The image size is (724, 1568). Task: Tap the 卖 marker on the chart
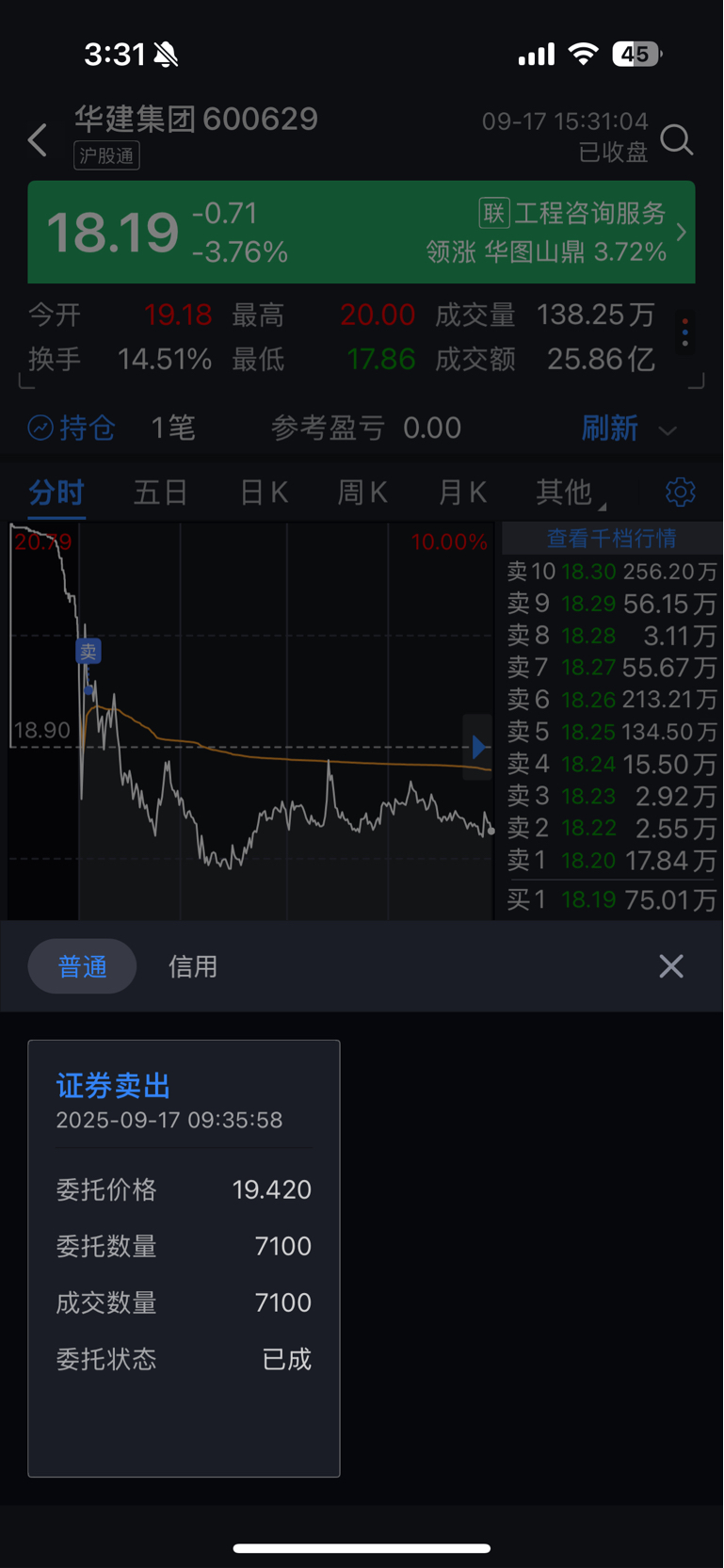(88, 651)
